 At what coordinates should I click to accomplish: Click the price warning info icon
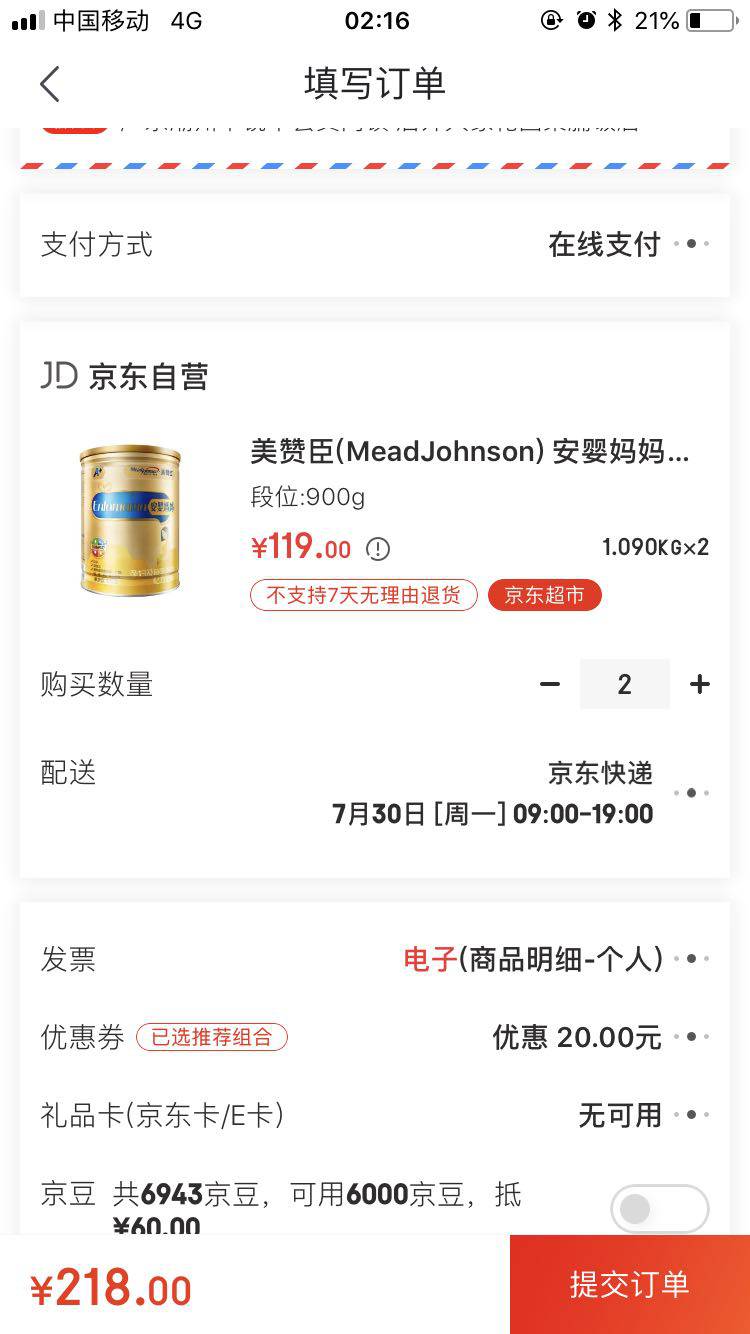click(x=380, y=549)
